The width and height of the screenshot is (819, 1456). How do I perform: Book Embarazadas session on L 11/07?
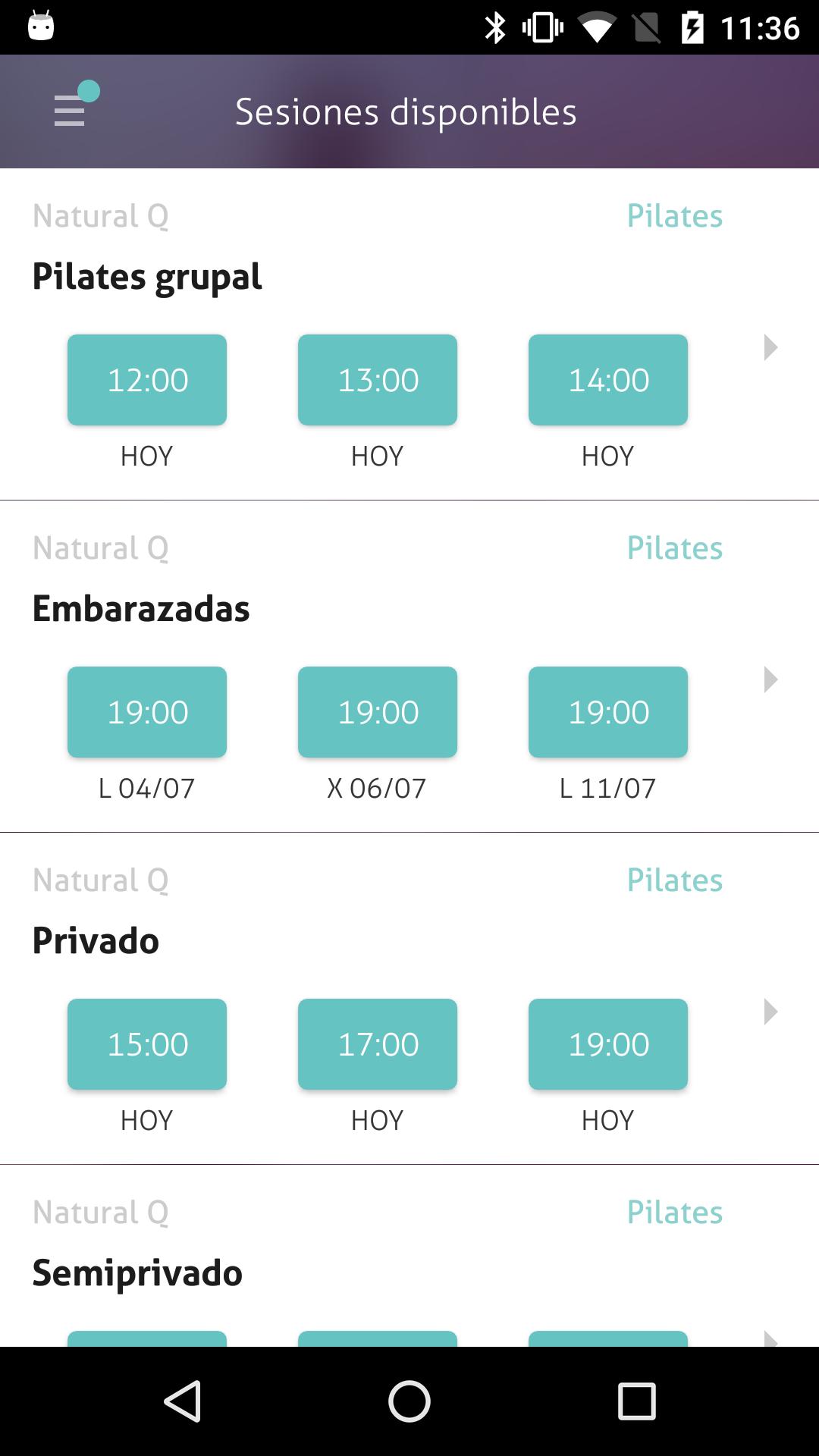(608, 711)
